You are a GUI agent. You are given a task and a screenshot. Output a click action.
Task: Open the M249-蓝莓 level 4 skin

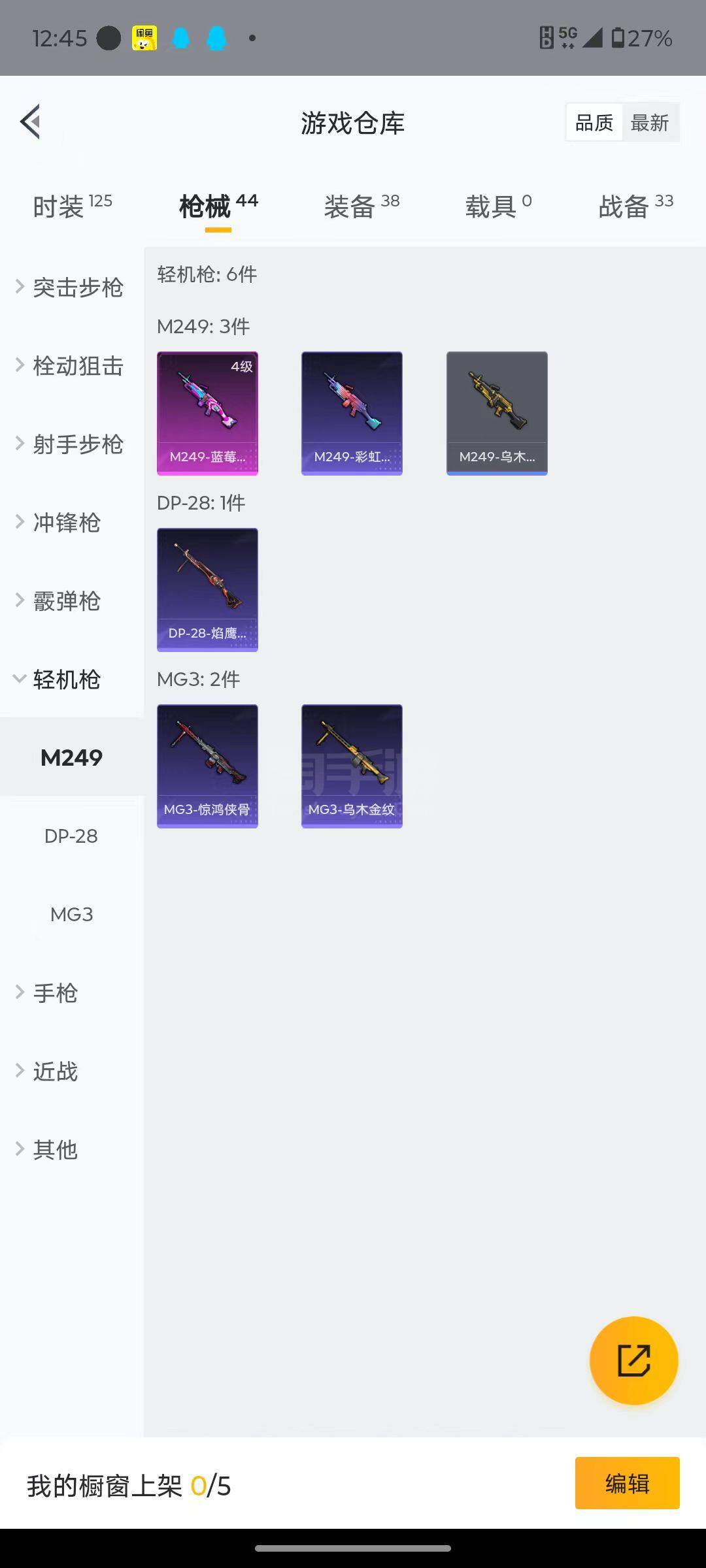coord(207,413)
